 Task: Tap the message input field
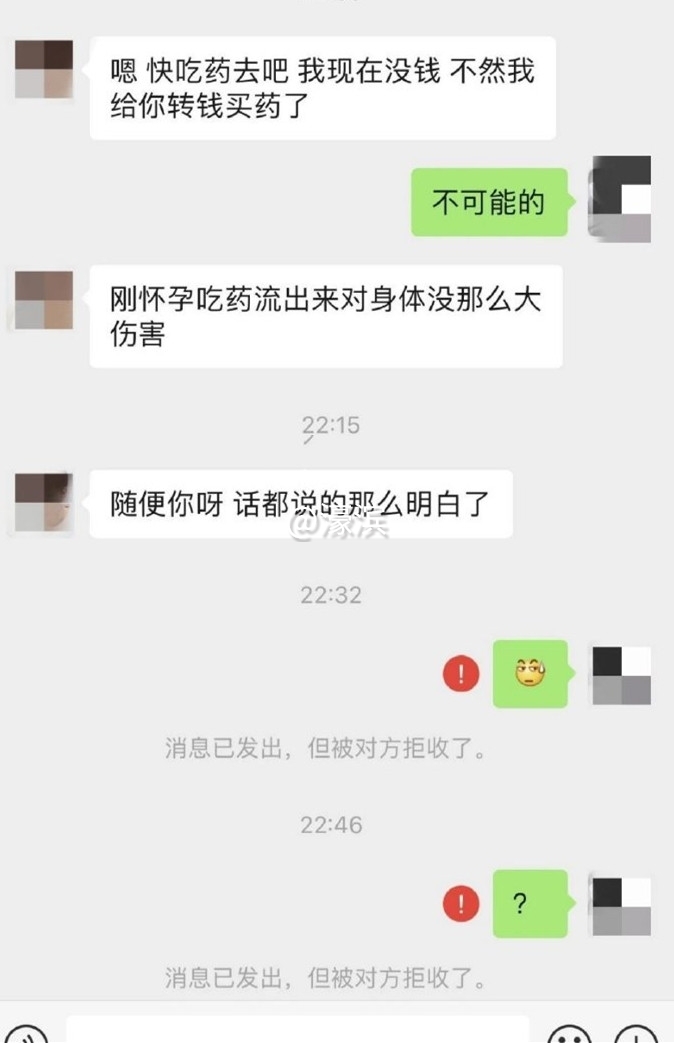pos(298,1032)
